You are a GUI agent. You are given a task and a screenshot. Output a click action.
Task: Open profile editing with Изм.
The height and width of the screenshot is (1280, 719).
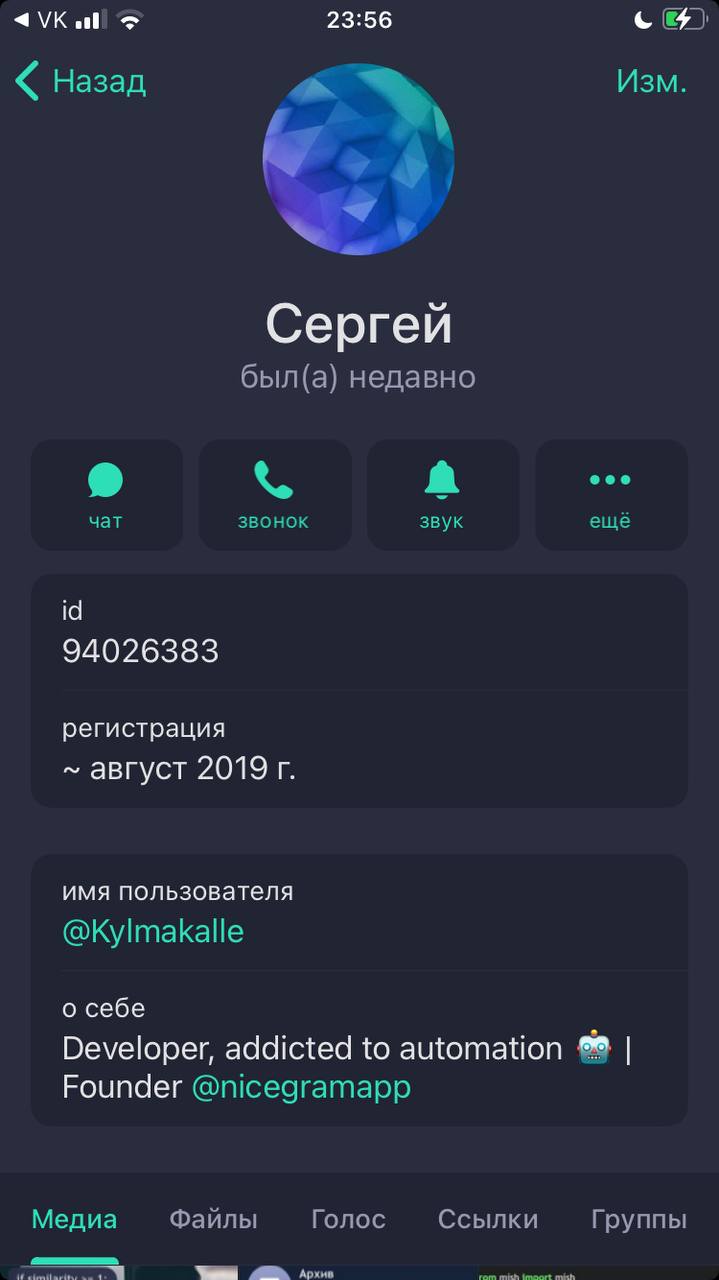tap(651, 81)
